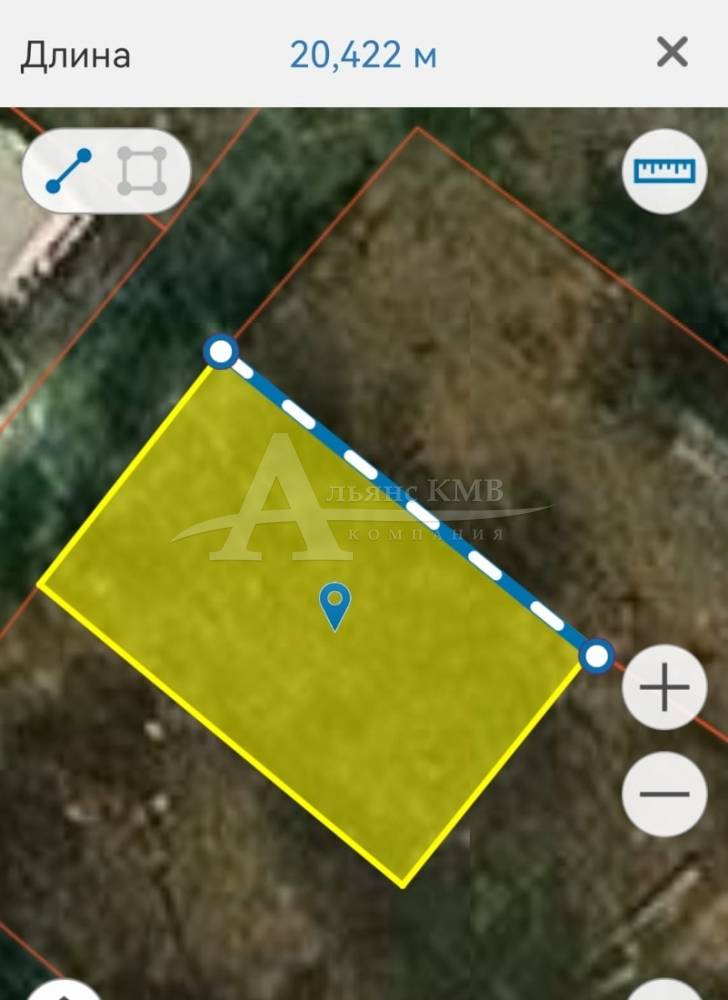Switch to polygon area measurement mode

(x=142, y=171)
